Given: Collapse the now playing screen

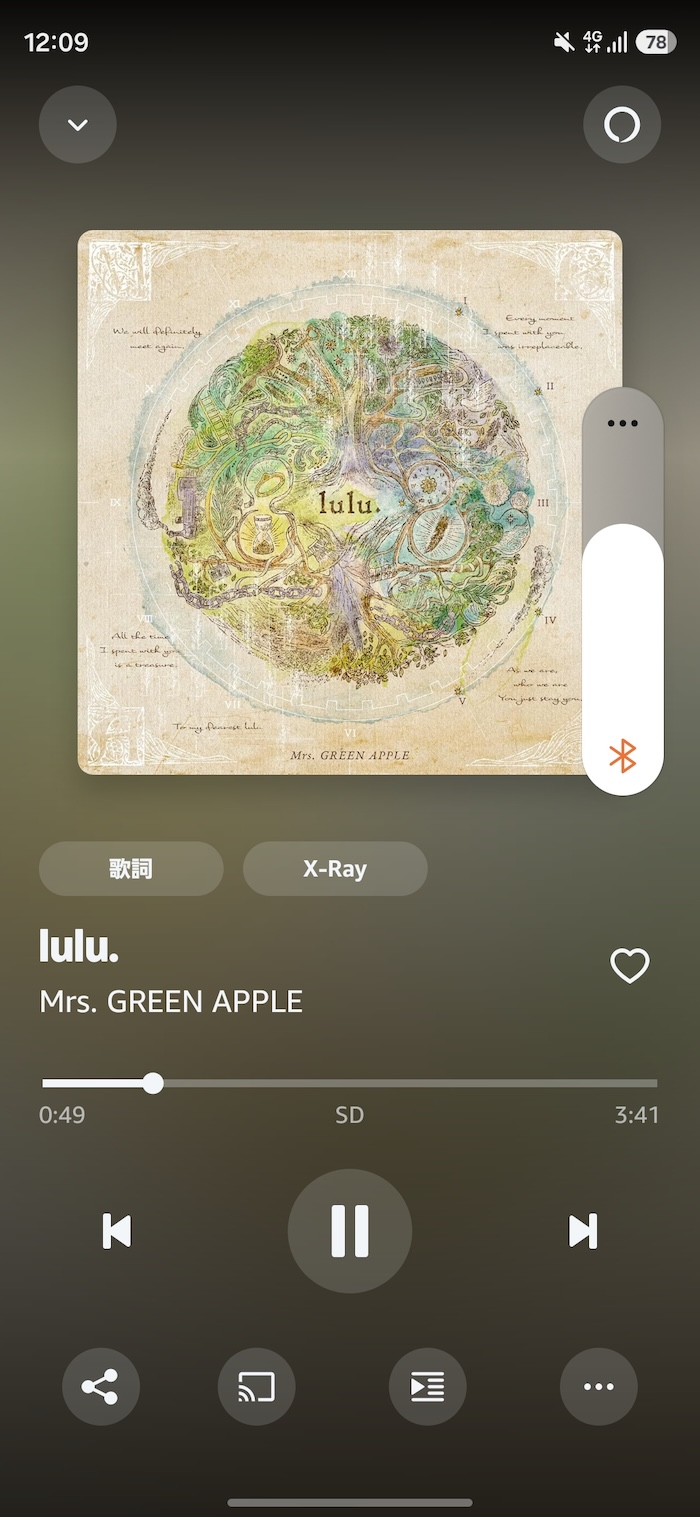Looking at the screenshot, I should pyautogui.click(x=78, y=125).
